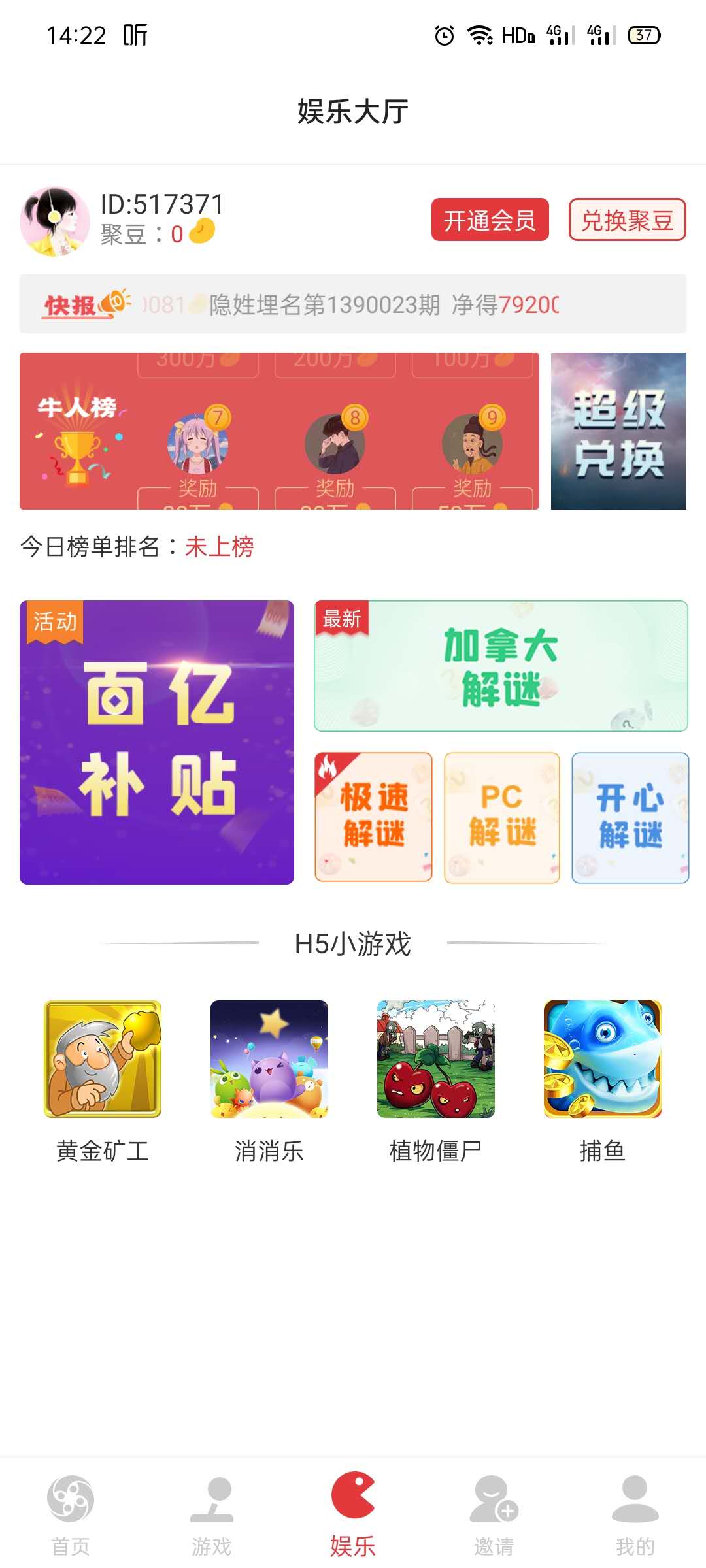Open the 牛人榜 leaderboard banner
Viewport: 706px width, 1568px height.
point(279,431)
